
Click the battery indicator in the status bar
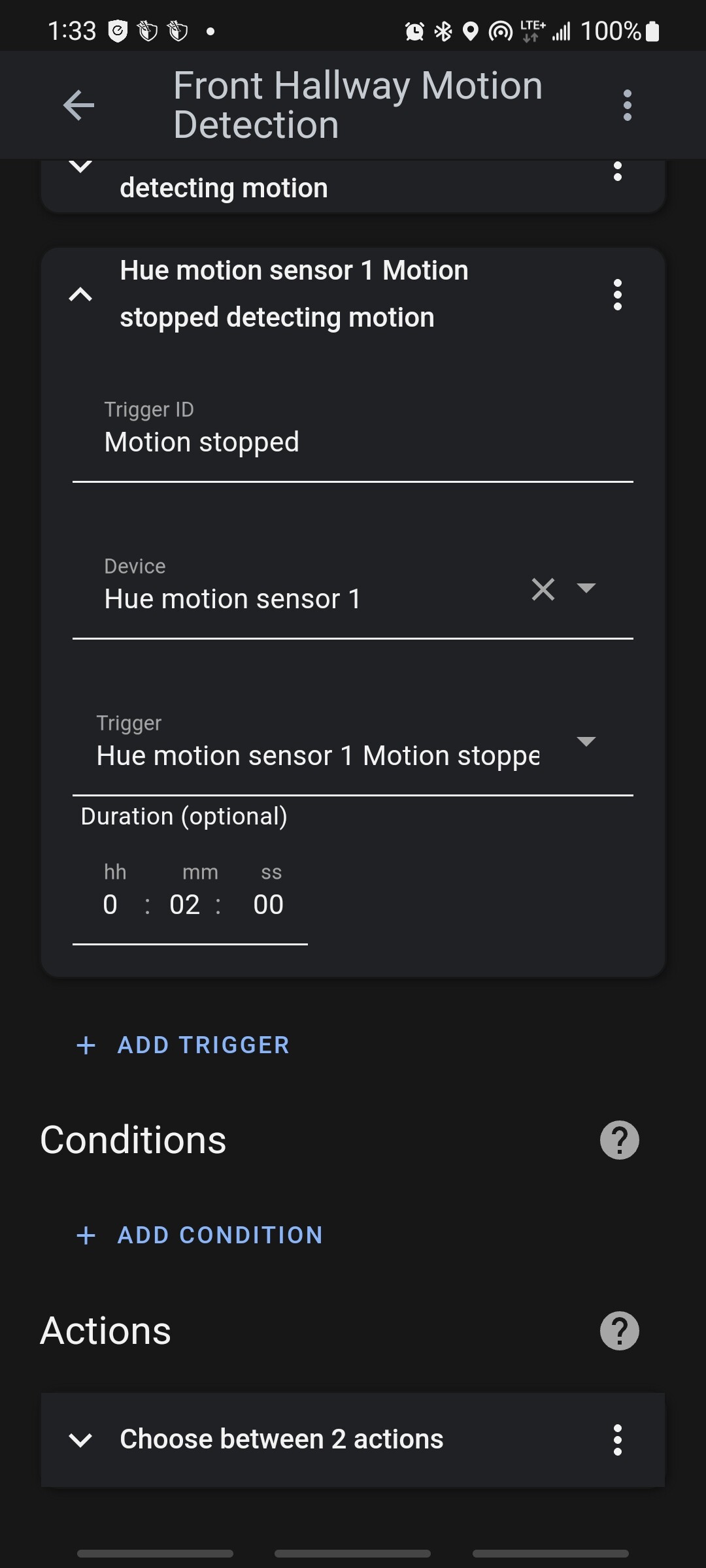(650, 29)
